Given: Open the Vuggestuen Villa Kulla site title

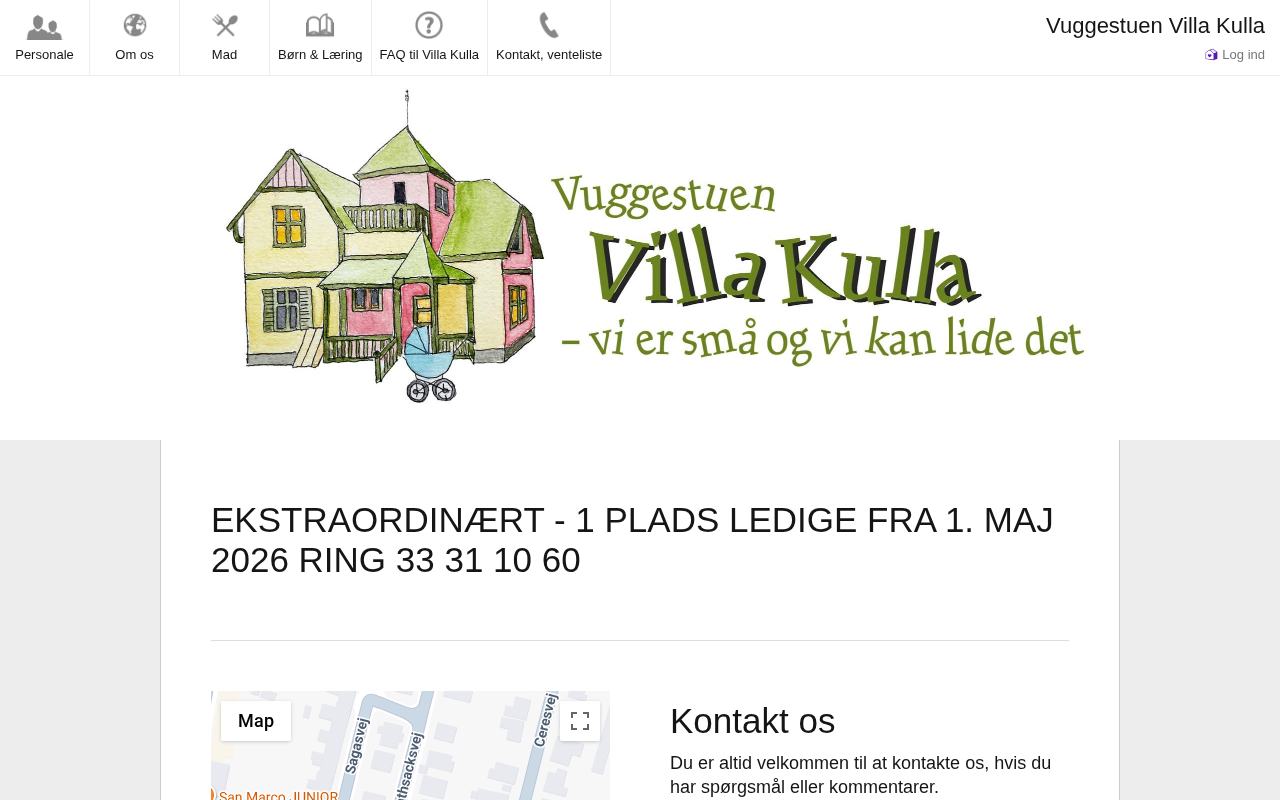Looking at the screenshot, I should 1155,26.
